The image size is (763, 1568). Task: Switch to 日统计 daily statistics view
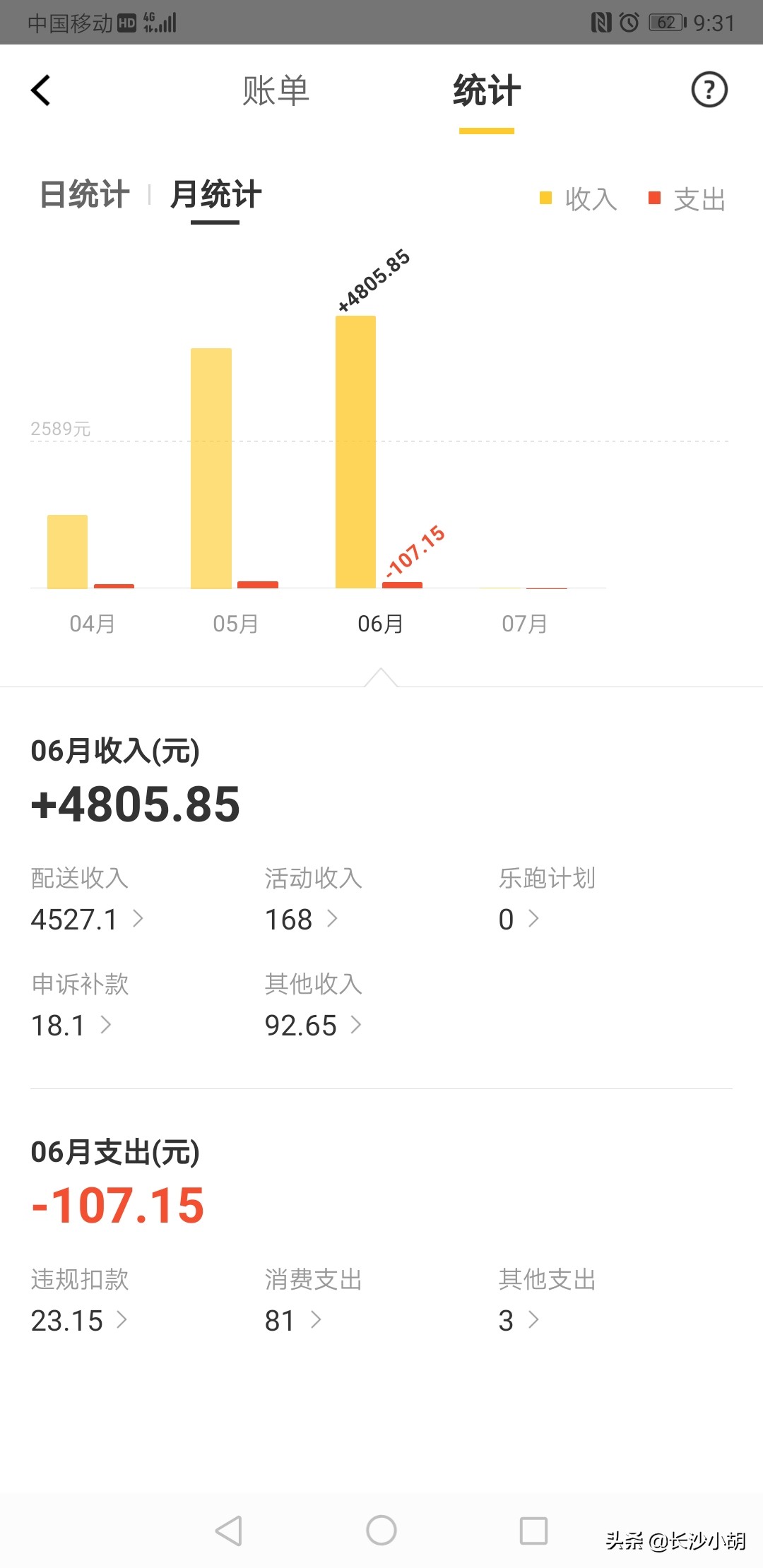pos(84,193)
